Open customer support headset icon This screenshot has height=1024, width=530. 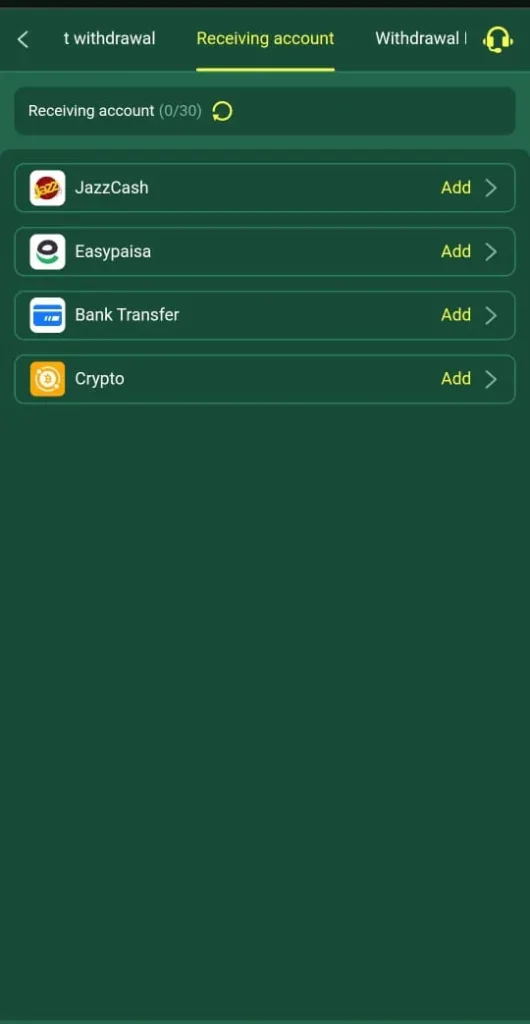[497, 39]
